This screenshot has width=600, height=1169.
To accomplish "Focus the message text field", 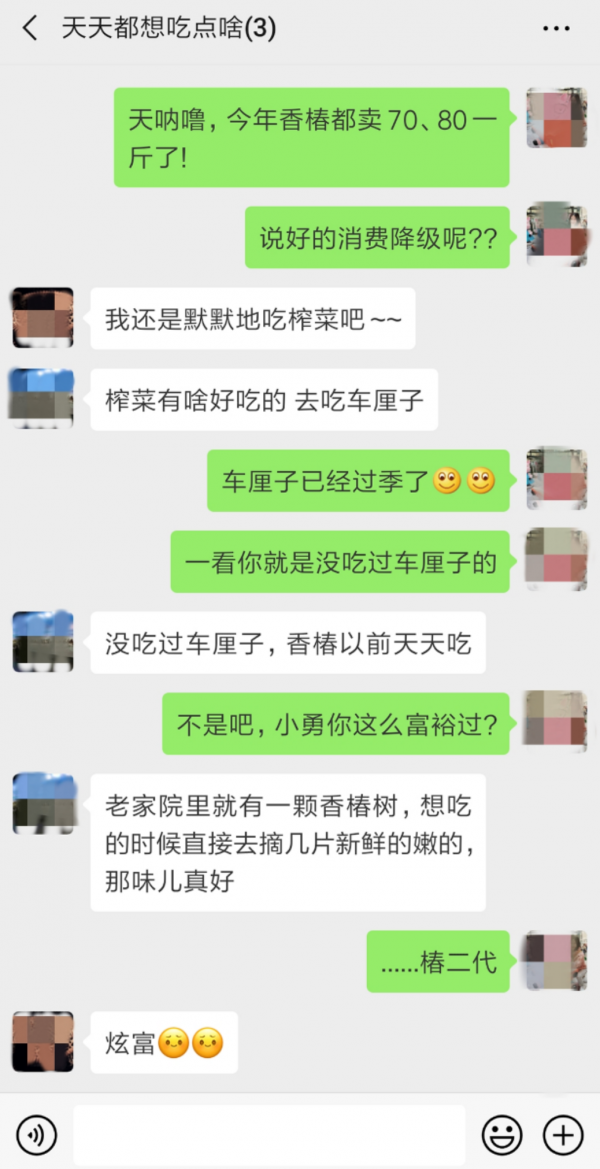I will pos(269,1134).
